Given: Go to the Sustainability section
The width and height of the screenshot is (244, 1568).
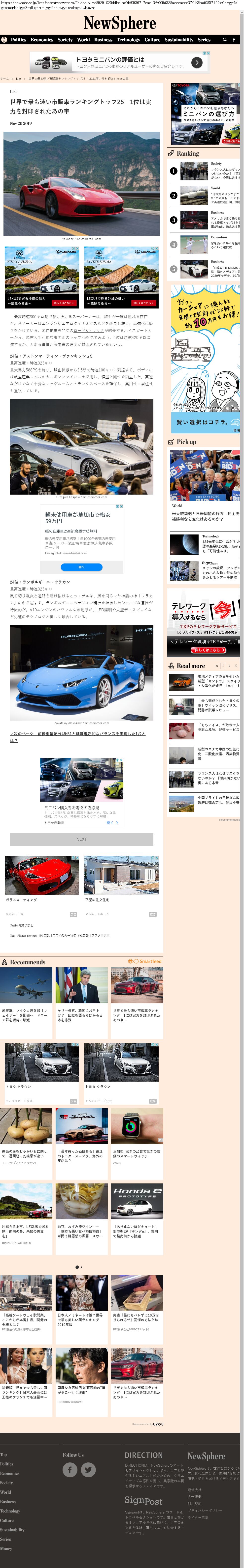Looking at the screenshot, I should [179, 40].
